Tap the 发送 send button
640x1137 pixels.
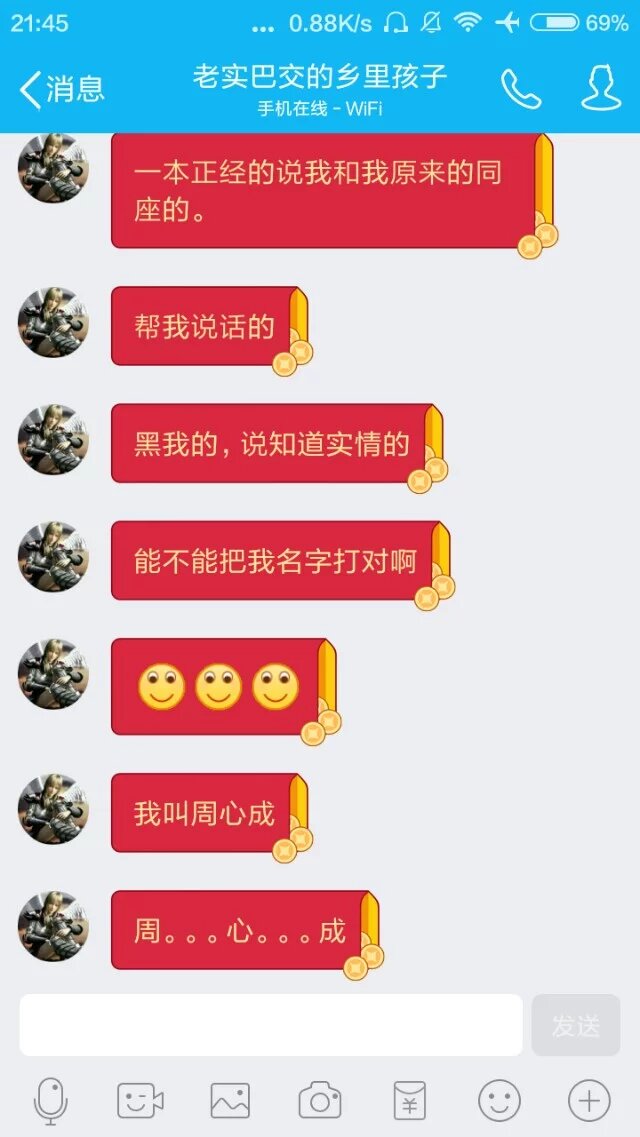576,1025
